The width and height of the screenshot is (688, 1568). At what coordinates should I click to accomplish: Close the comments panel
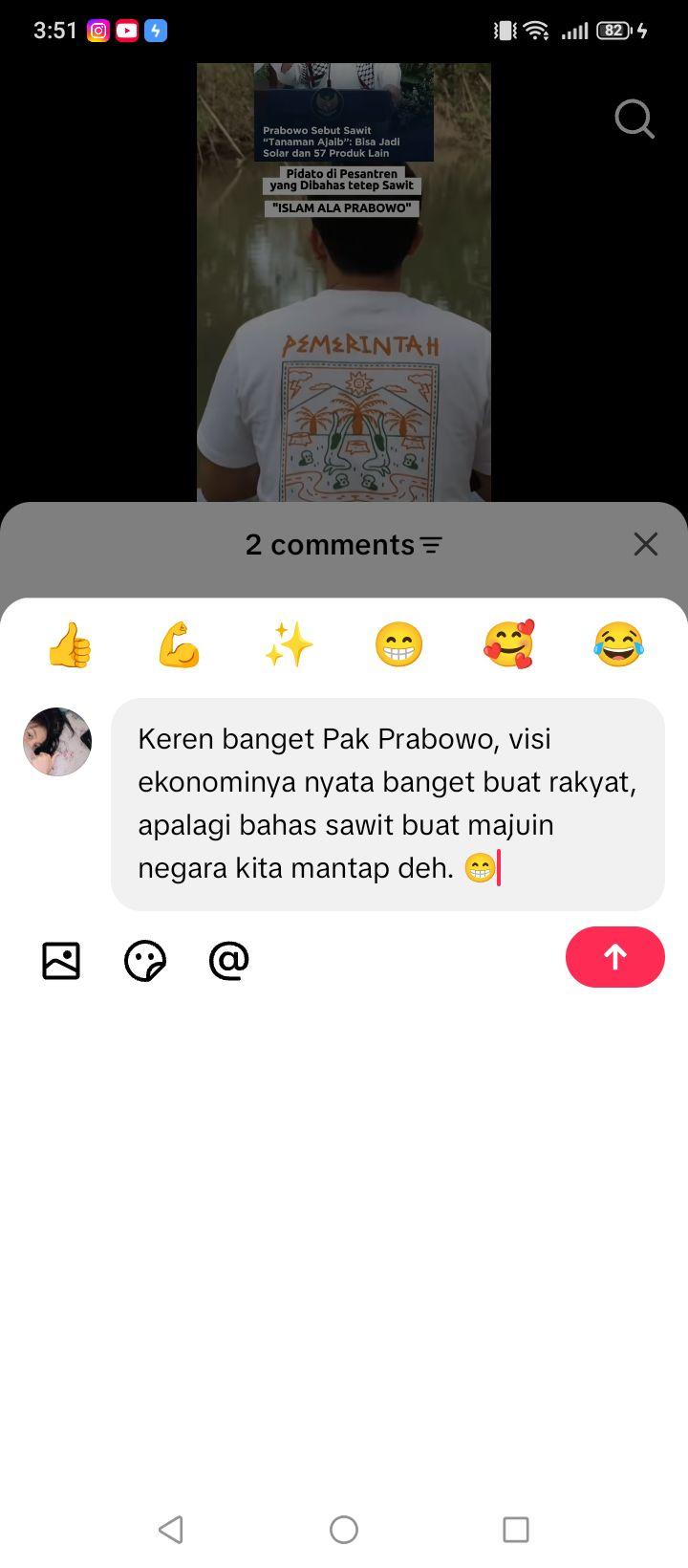pos(646,544)
